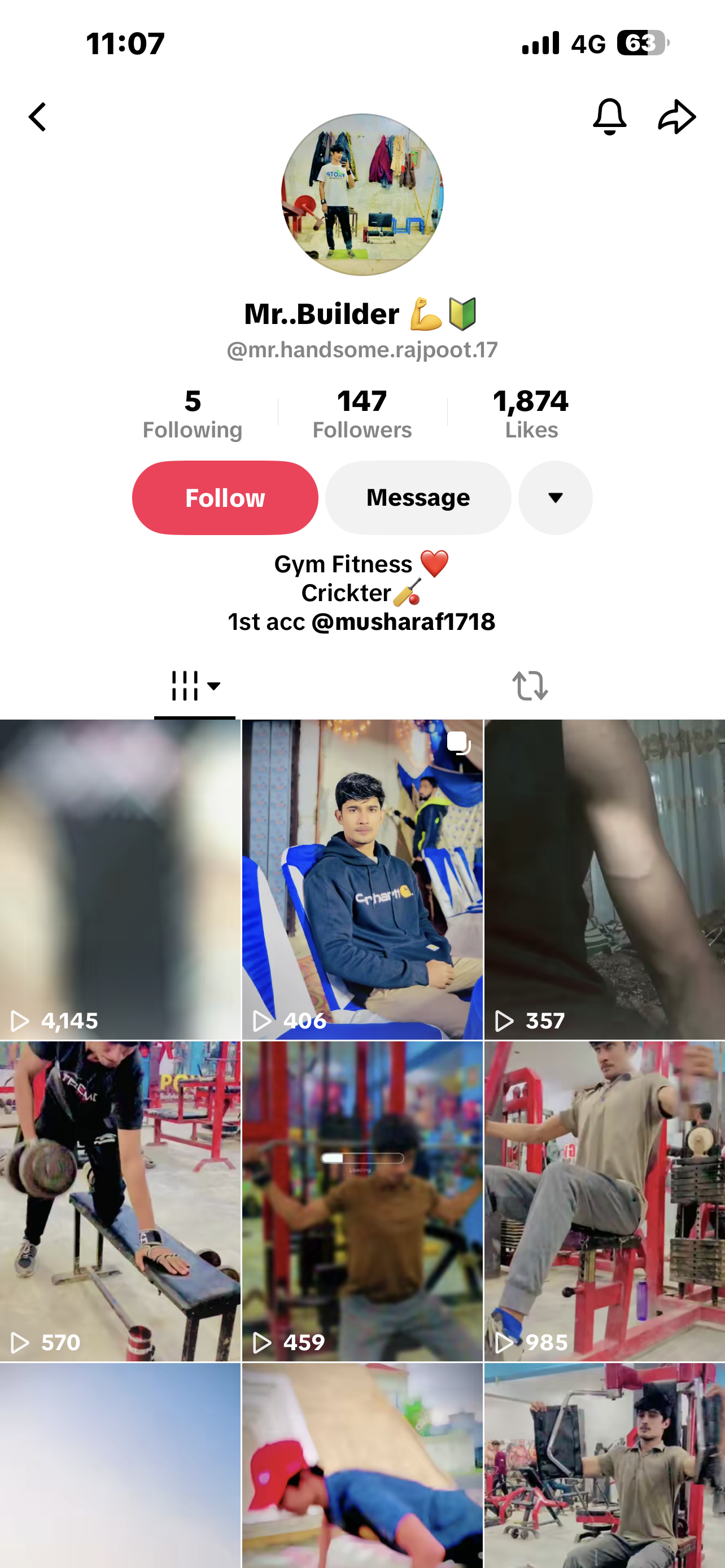Follow Mr..Builder
The width and height of the screenshot is (725, 1568).
point(225,498)
